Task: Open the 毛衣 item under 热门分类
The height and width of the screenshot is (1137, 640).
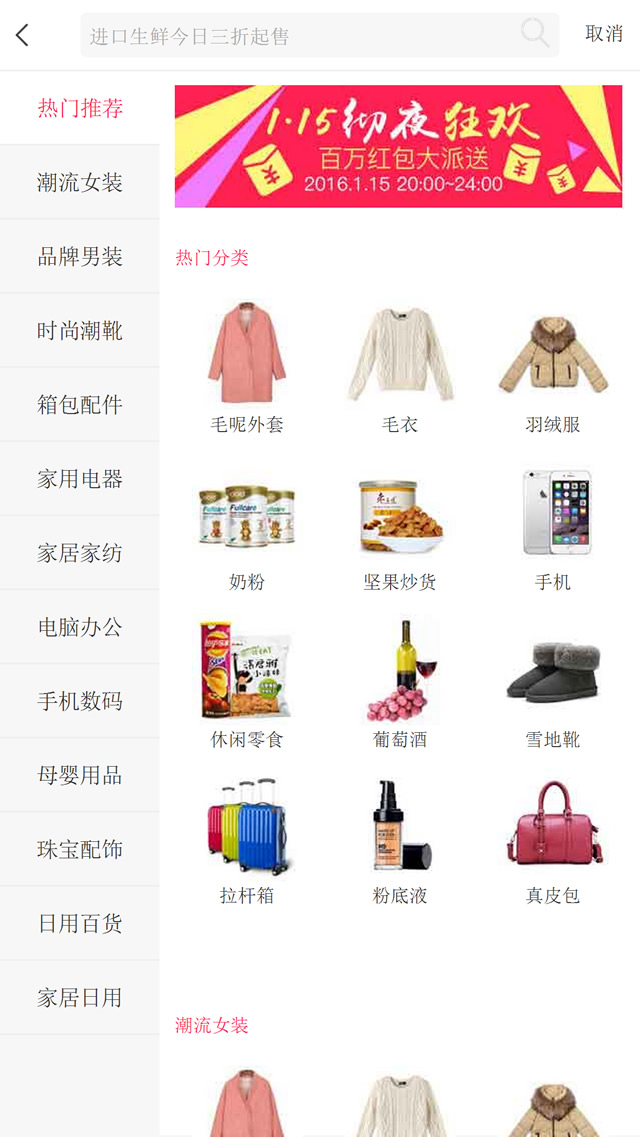Action: click(x=399, y=365)
